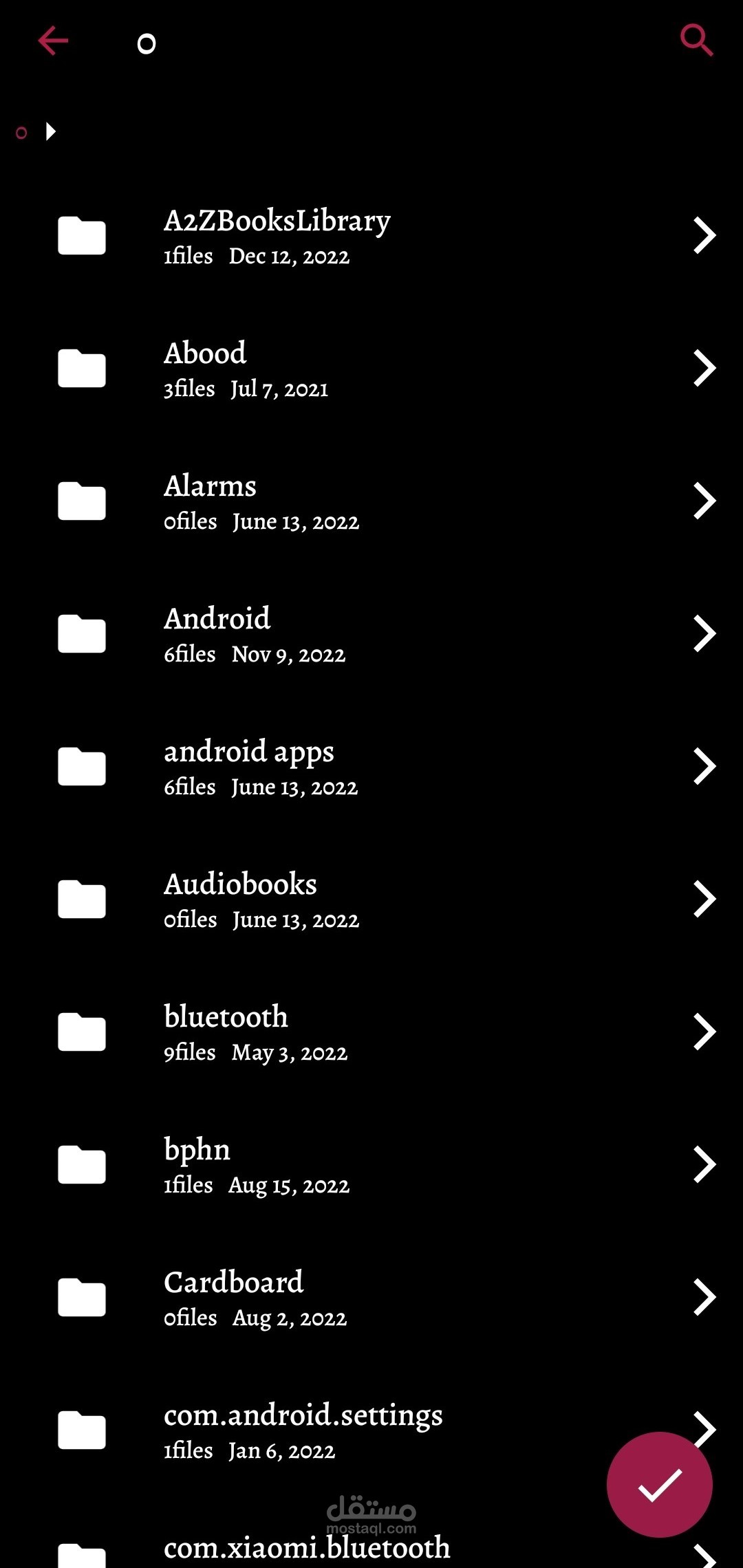The image size is (743, 1568).
Task: Go back using the top arrow
Action: [53, 41]
